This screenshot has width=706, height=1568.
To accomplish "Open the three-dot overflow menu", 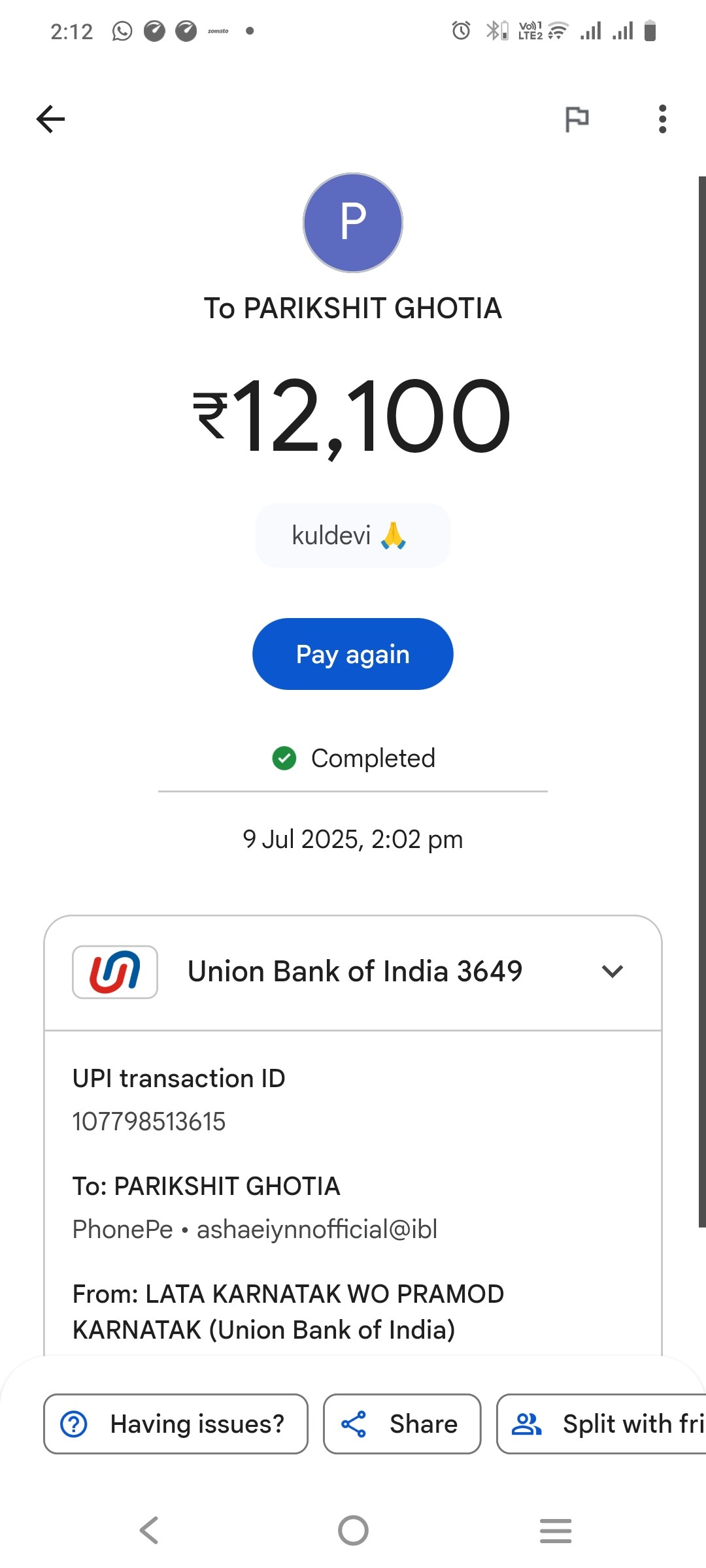I will point(662,119).
